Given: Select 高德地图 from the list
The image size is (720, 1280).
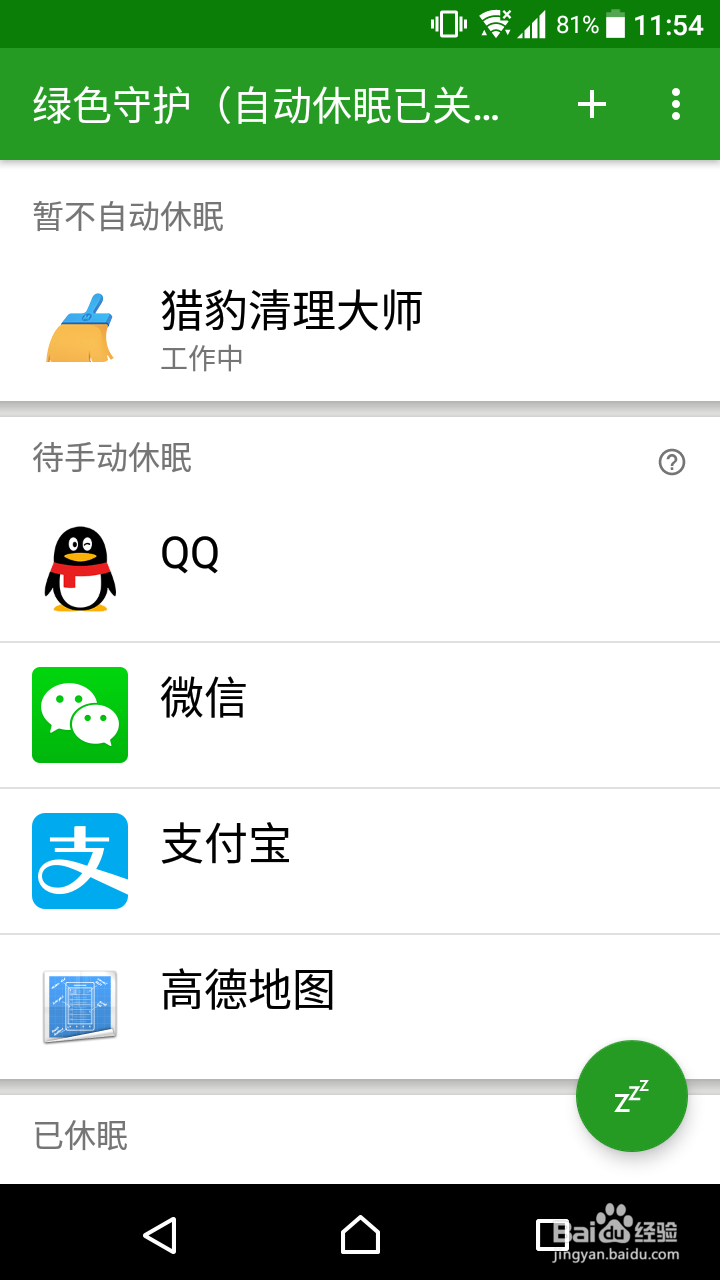Looking at the screenshot, I should point(360,1007).
